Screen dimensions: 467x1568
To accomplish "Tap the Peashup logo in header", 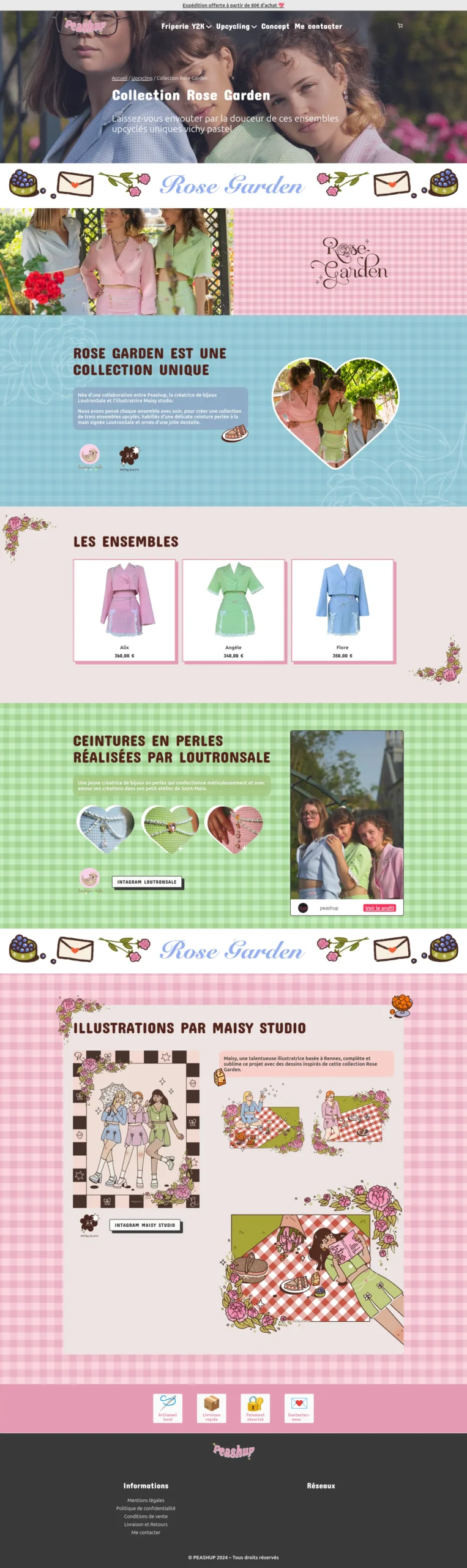I will (x=86, y=26).
